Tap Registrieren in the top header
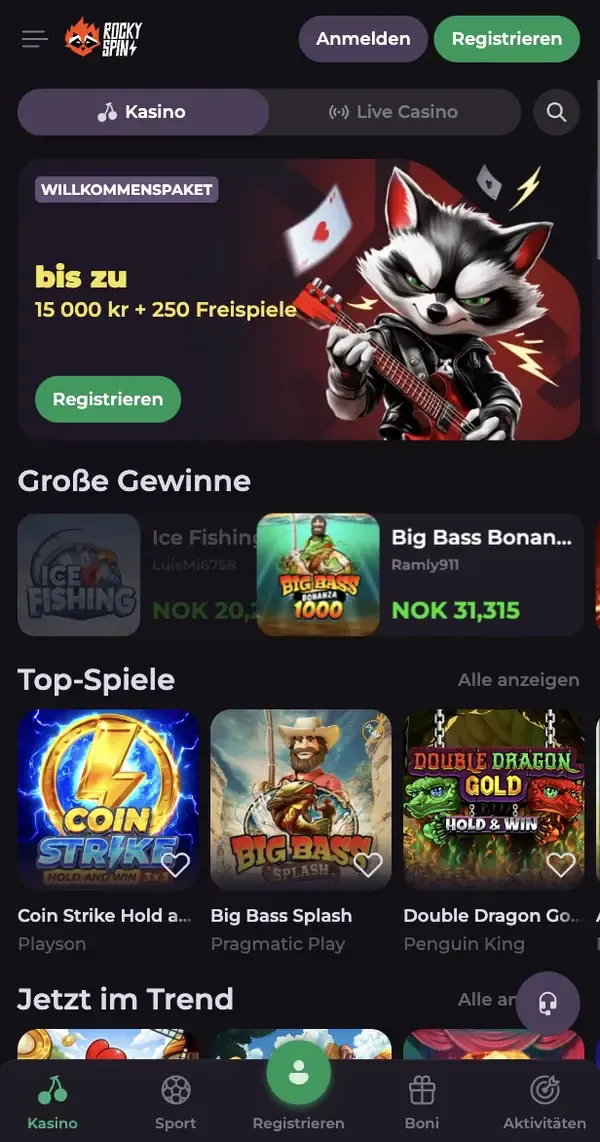The width and height of the screenshot is (600, 1142). pyautogui.click(x=506, y=39)
